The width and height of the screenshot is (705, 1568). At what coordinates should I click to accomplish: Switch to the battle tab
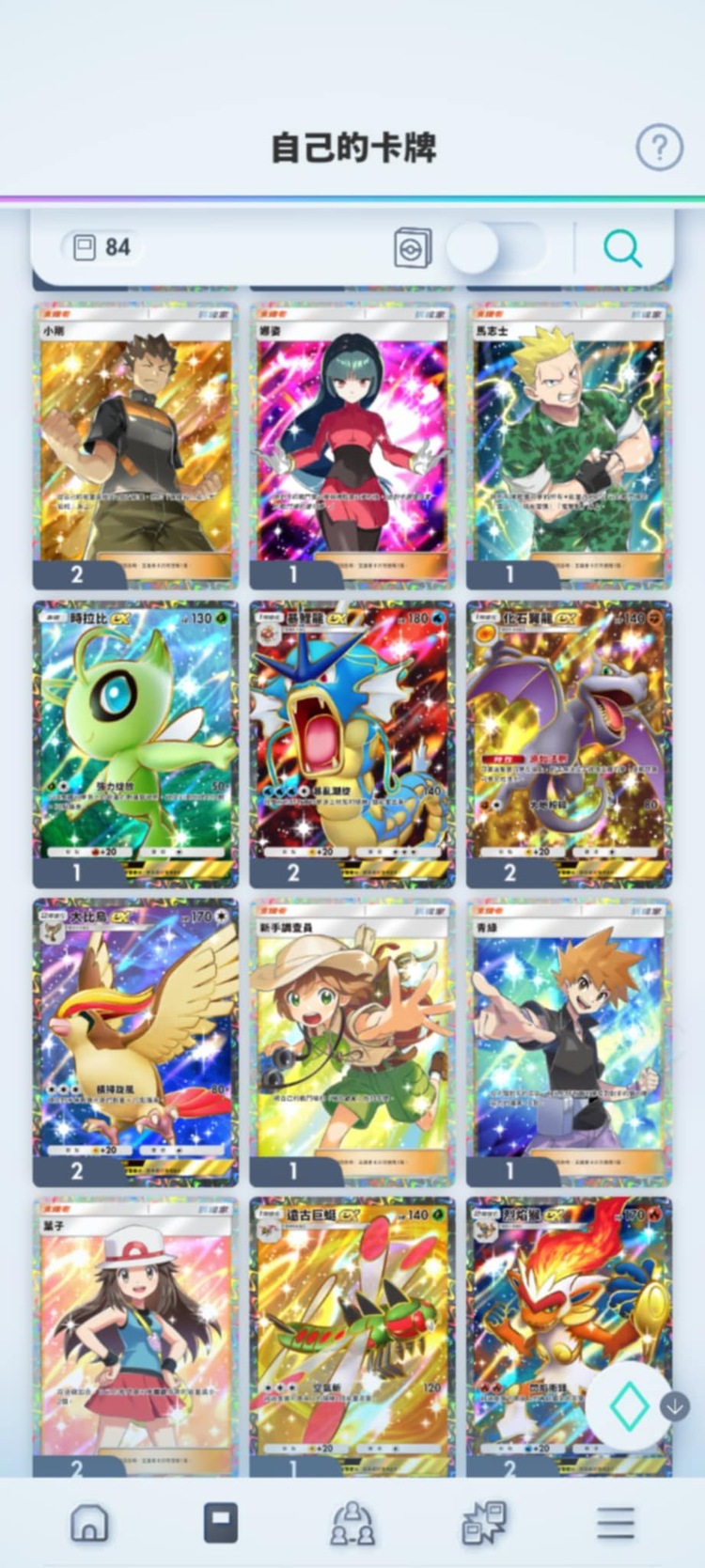484,1522
